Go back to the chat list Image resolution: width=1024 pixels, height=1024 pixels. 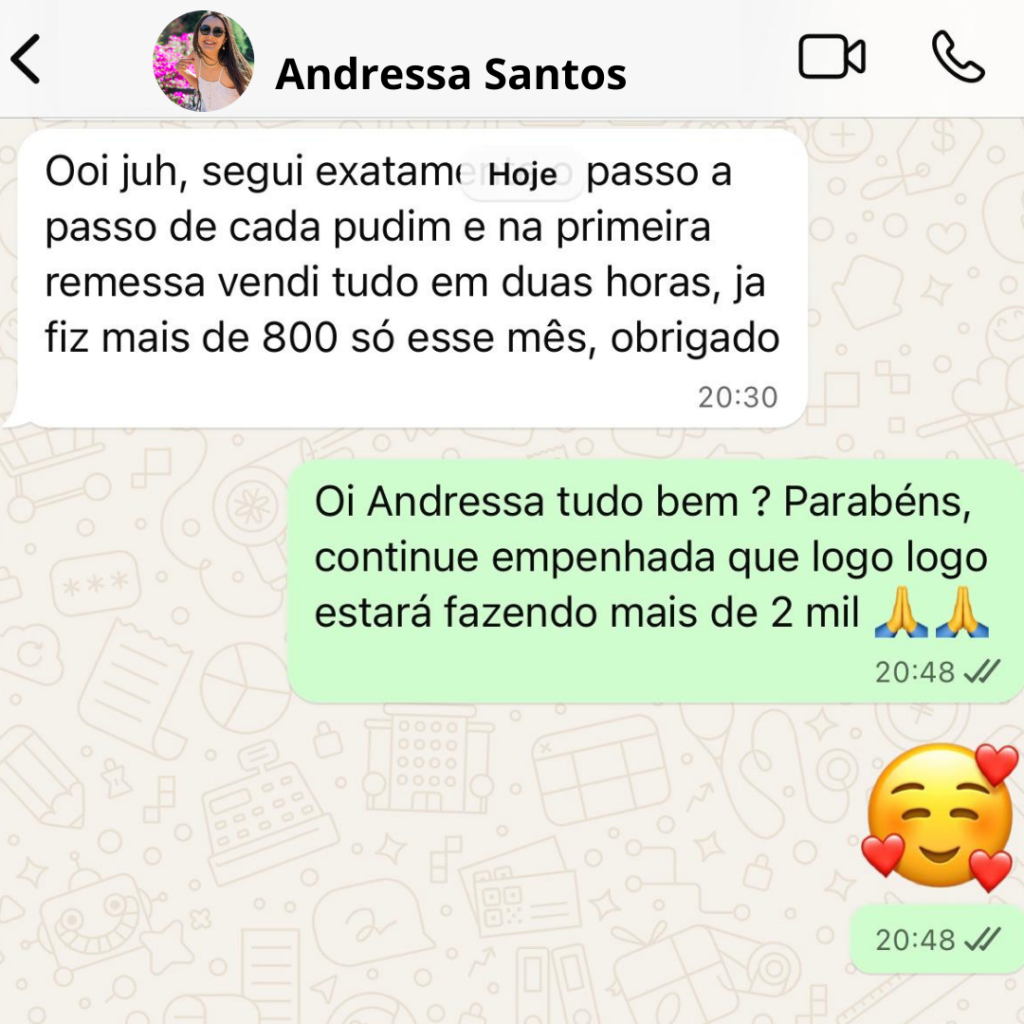[x=27, y=59]
